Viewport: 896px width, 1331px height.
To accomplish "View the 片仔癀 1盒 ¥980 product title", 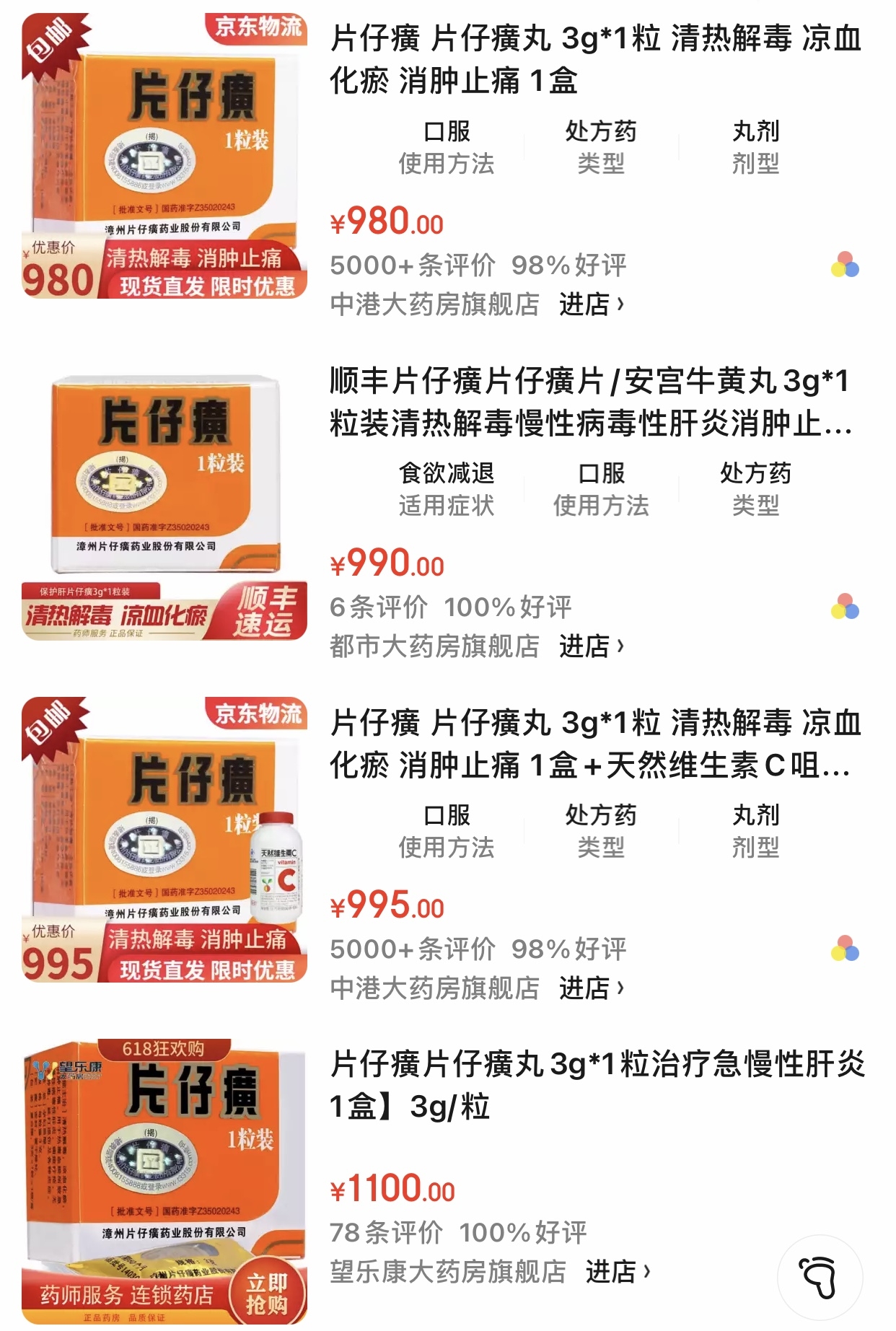I will pos(595,59).
